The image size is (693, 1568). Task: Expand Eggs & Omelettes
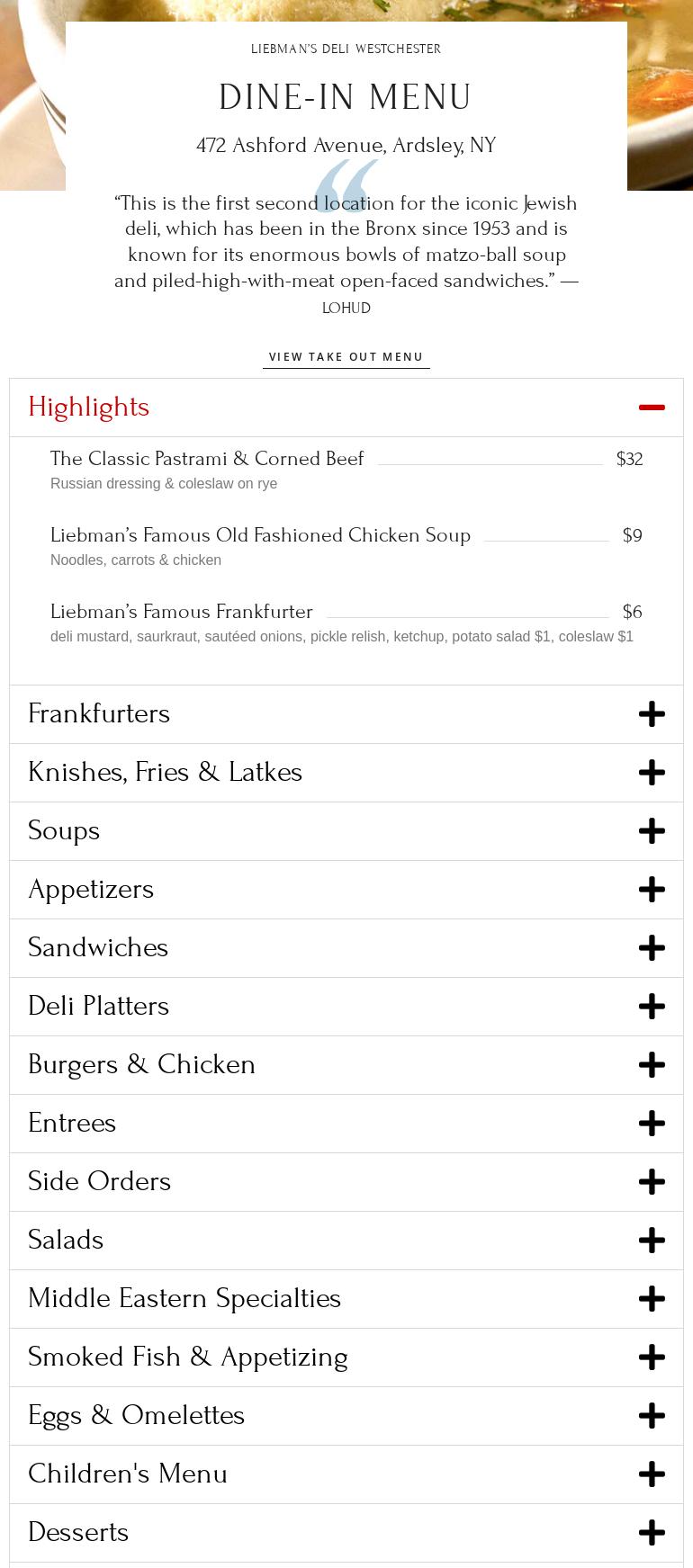point(346,1416)
